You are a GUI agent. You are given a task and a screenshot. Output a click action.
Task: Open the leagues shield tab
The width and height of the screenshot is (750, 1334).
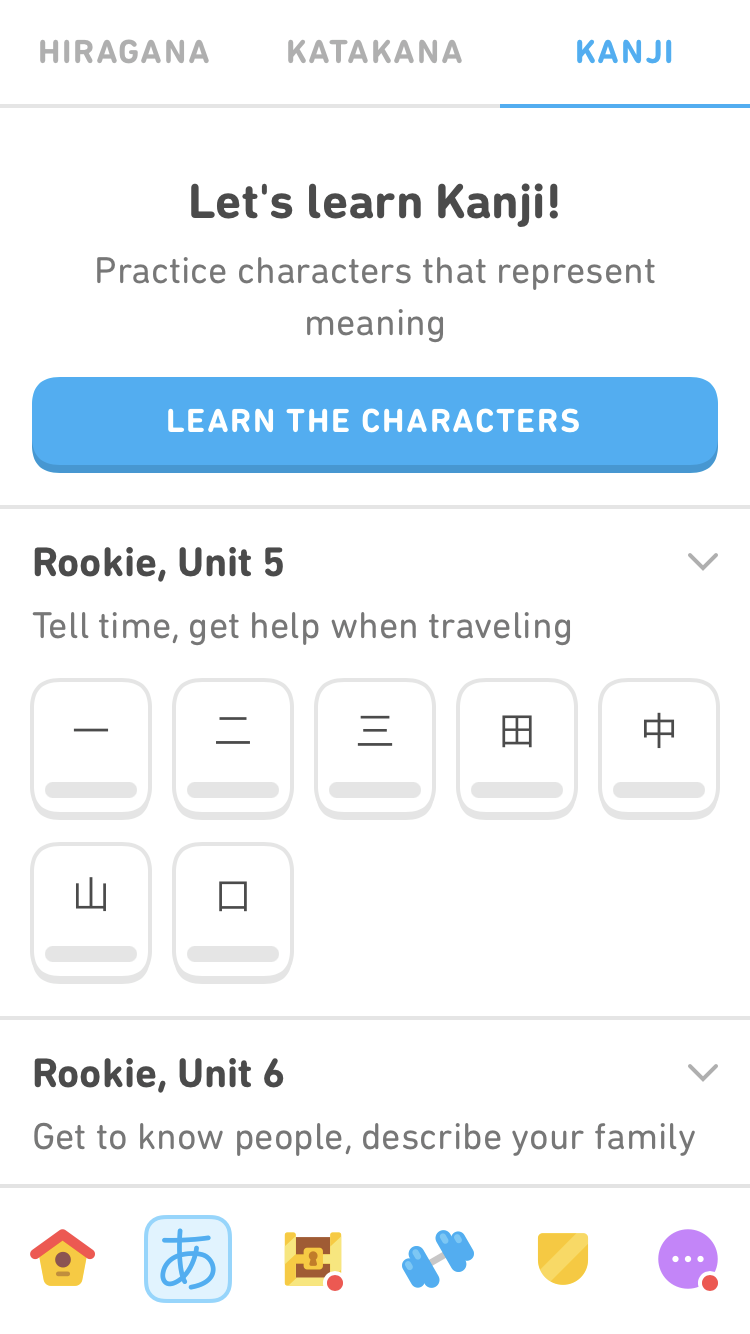[562, 1259]
